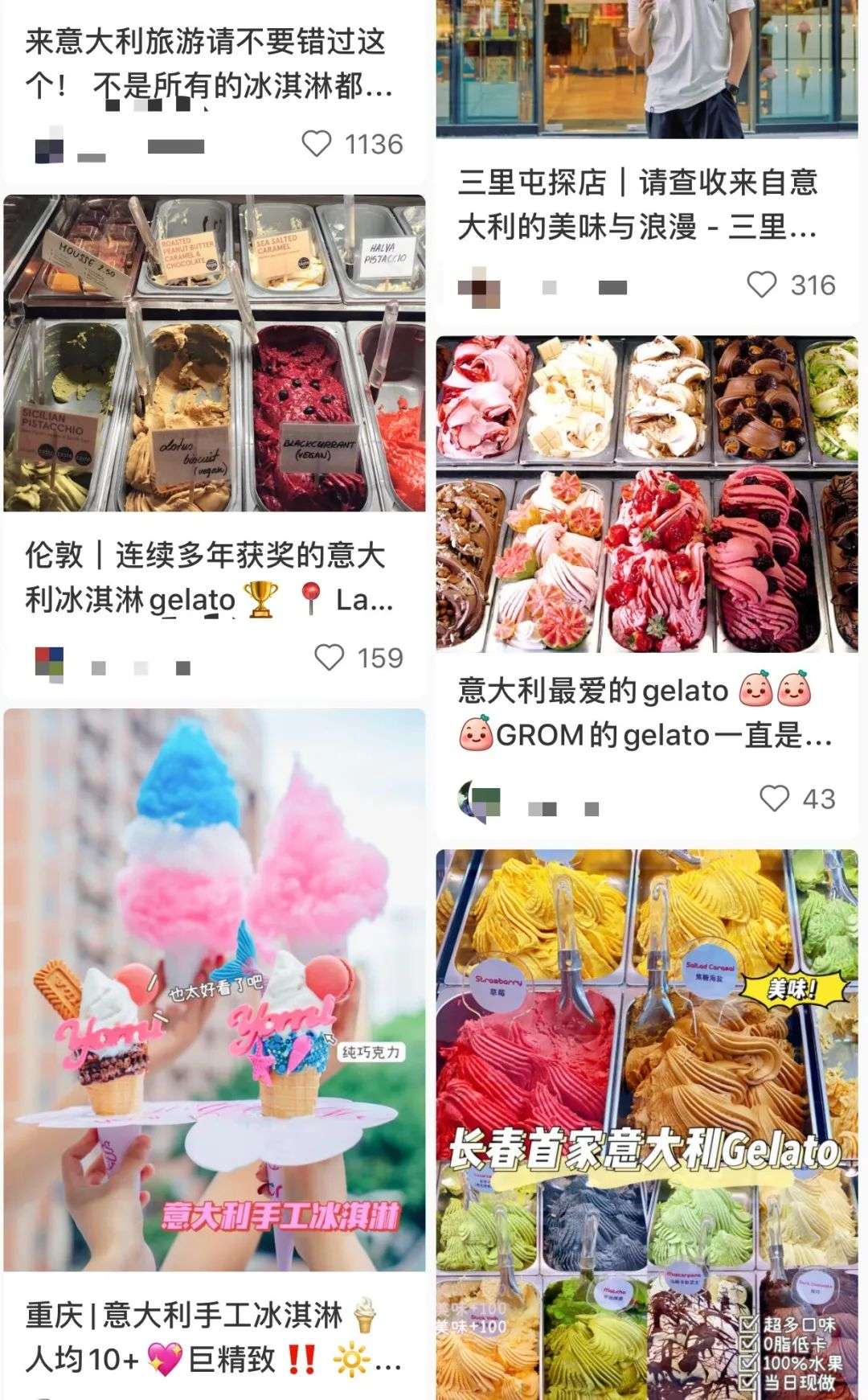The height and width of the screenshot is (1400, 868).
Task: Like the post with 1136 likes
Action: 317,144
